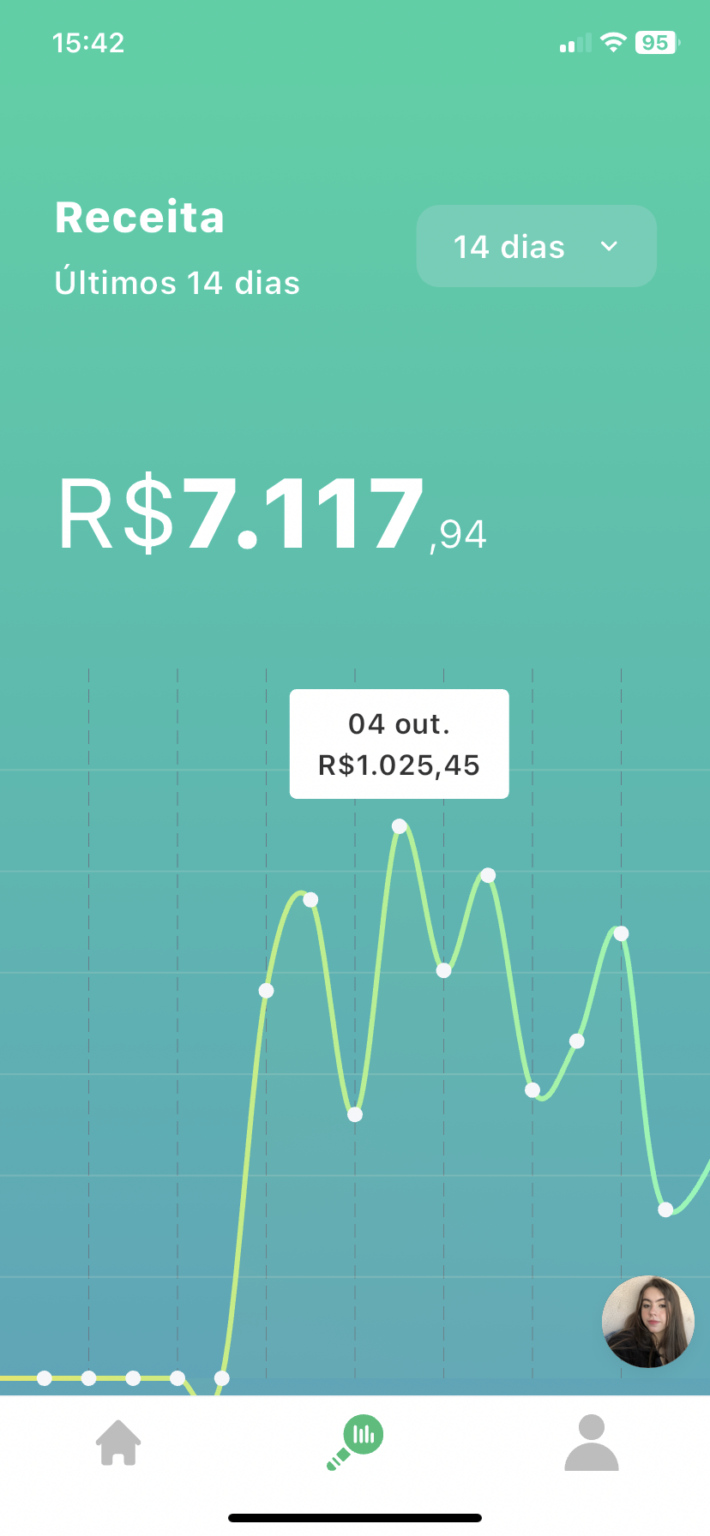Go to the home tab

(118, 1443)
